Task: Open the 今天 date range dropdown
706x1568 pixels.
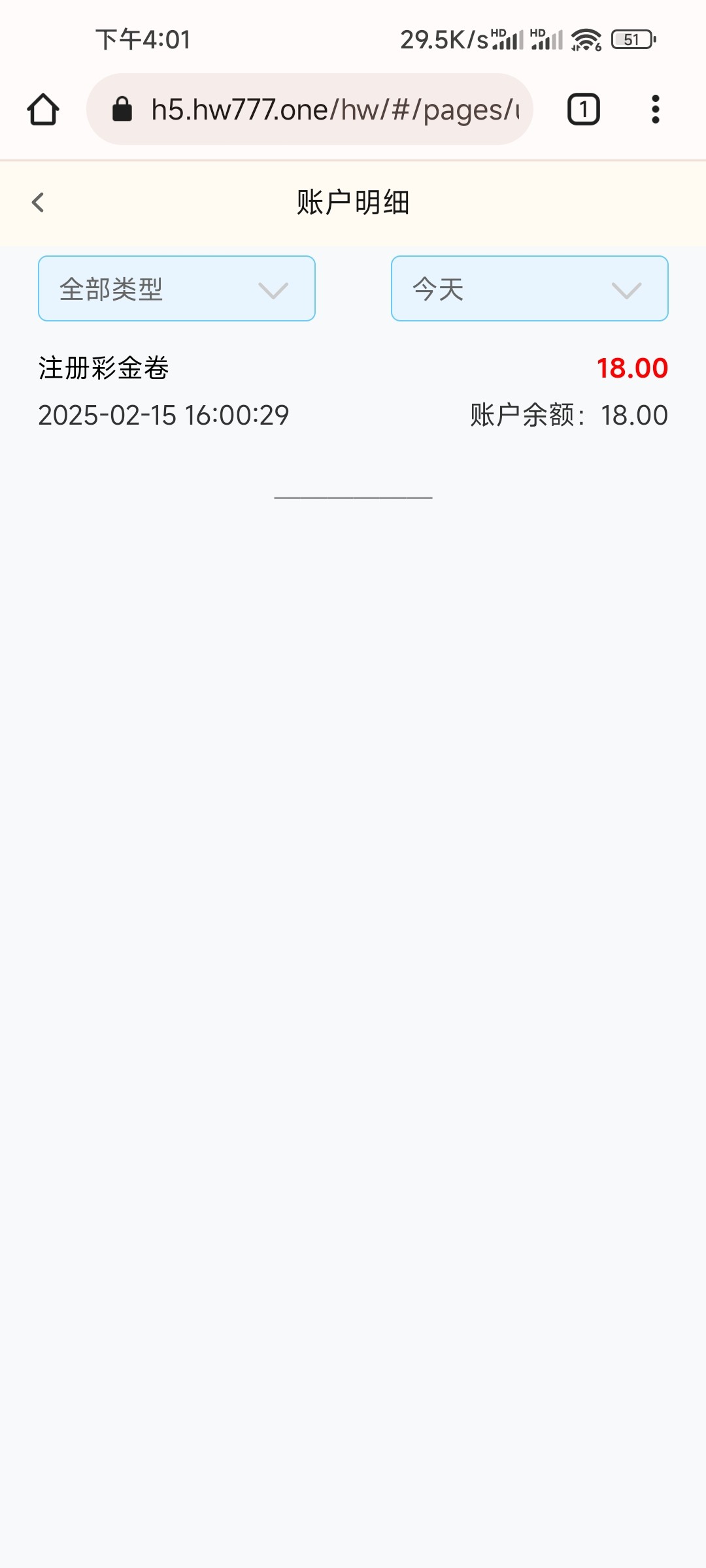Action: click(529, 289)
